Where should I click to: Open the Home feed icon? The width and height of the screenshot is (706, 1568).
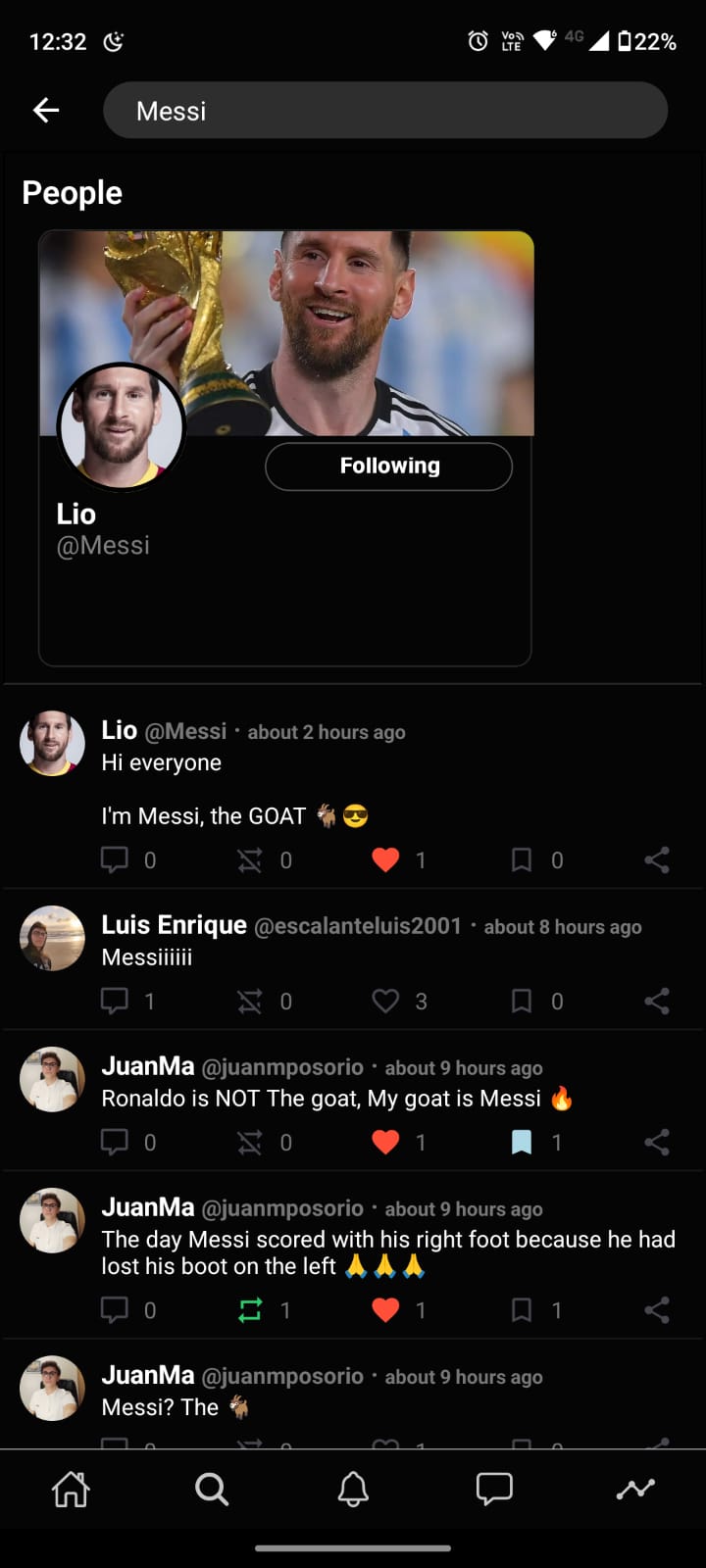click(x=71, y=1489)
